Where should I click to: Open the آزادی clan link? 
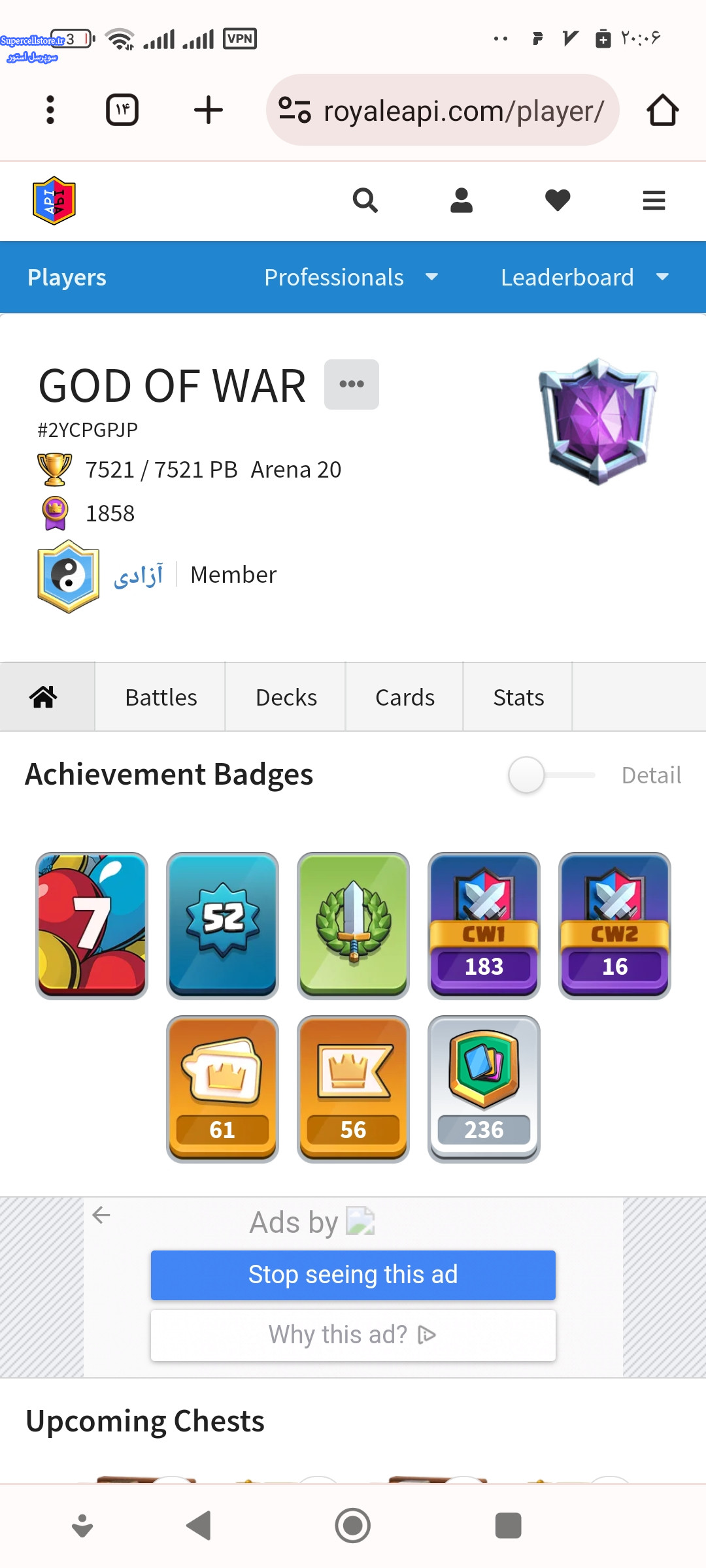coord(138,576)
